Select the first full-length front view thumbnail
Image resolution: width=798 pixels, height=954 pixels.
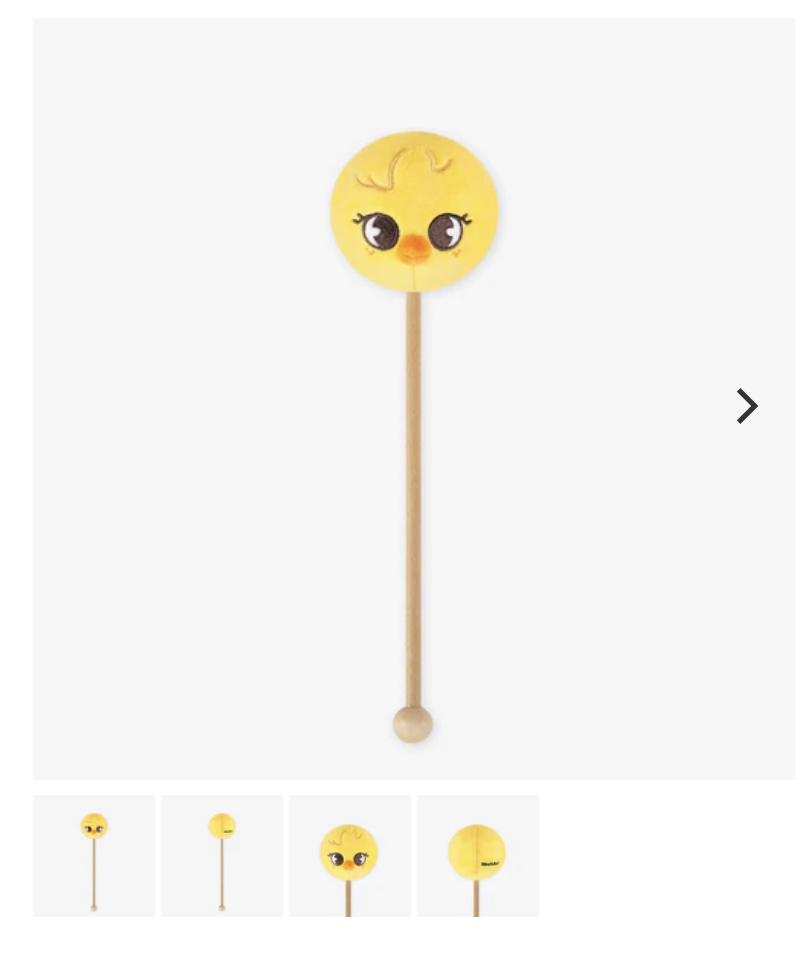[94, 856]
